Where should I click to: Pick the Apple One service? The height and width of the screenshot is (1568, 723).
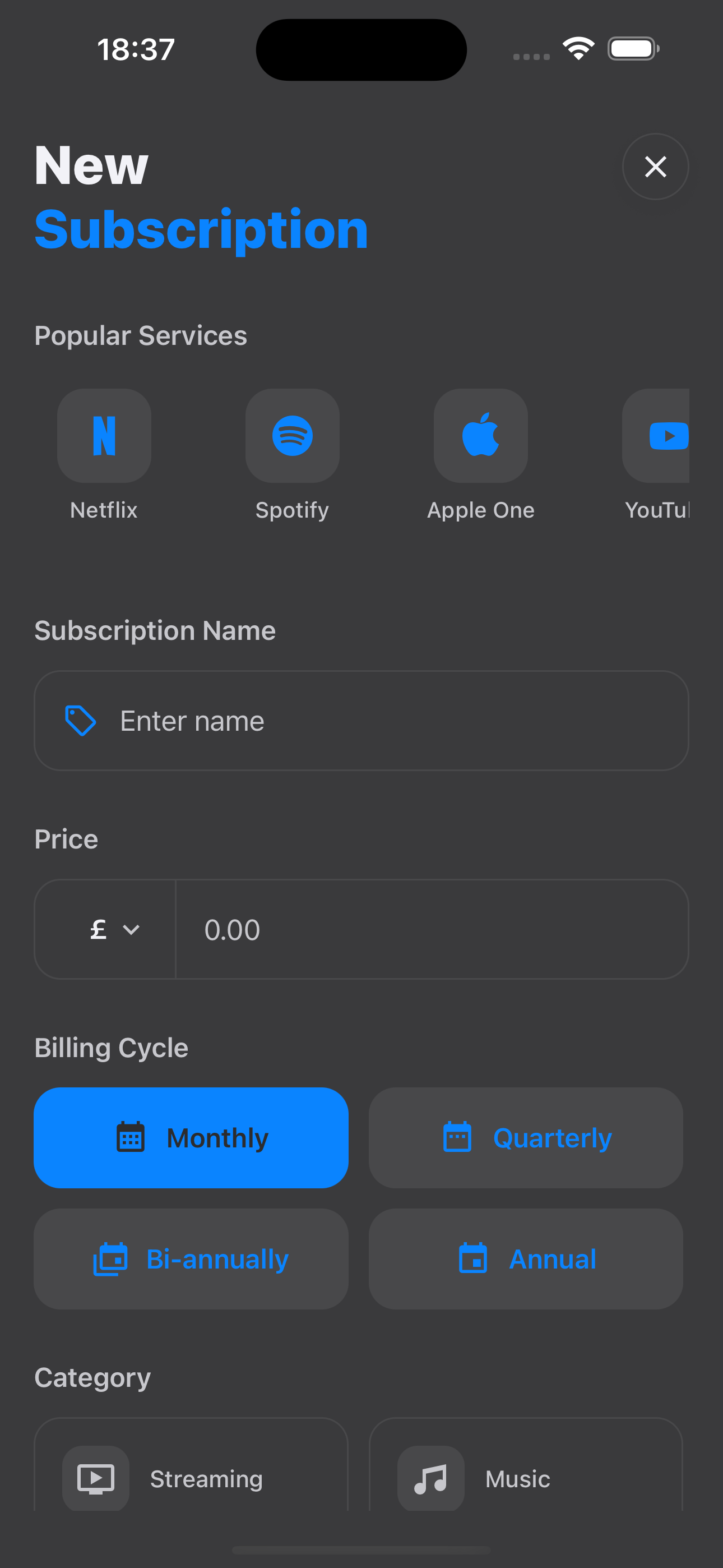[481, 436]
